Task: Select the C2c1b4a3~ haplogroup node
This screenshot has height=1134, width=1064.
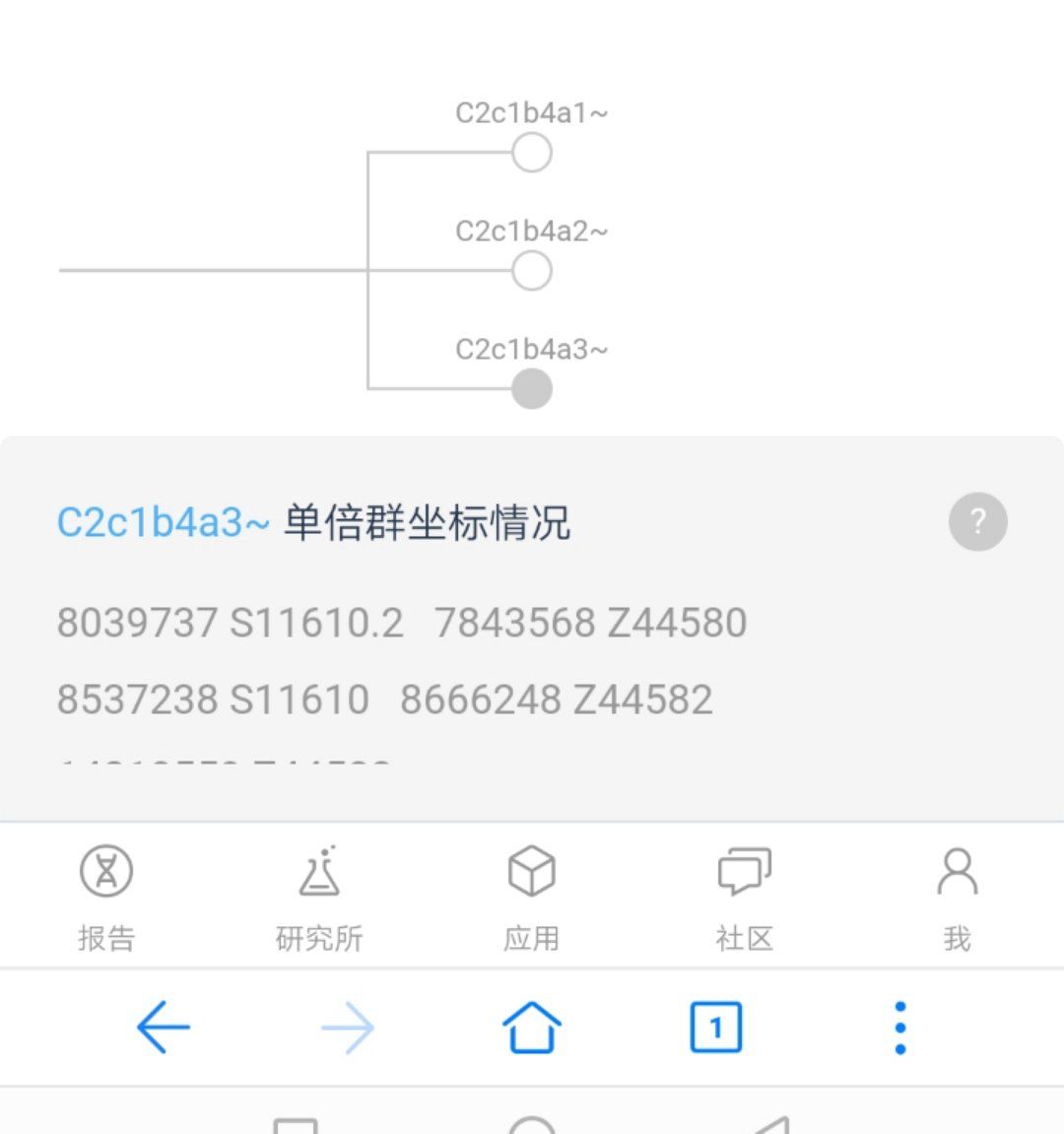Action: (x=532, y=388)
